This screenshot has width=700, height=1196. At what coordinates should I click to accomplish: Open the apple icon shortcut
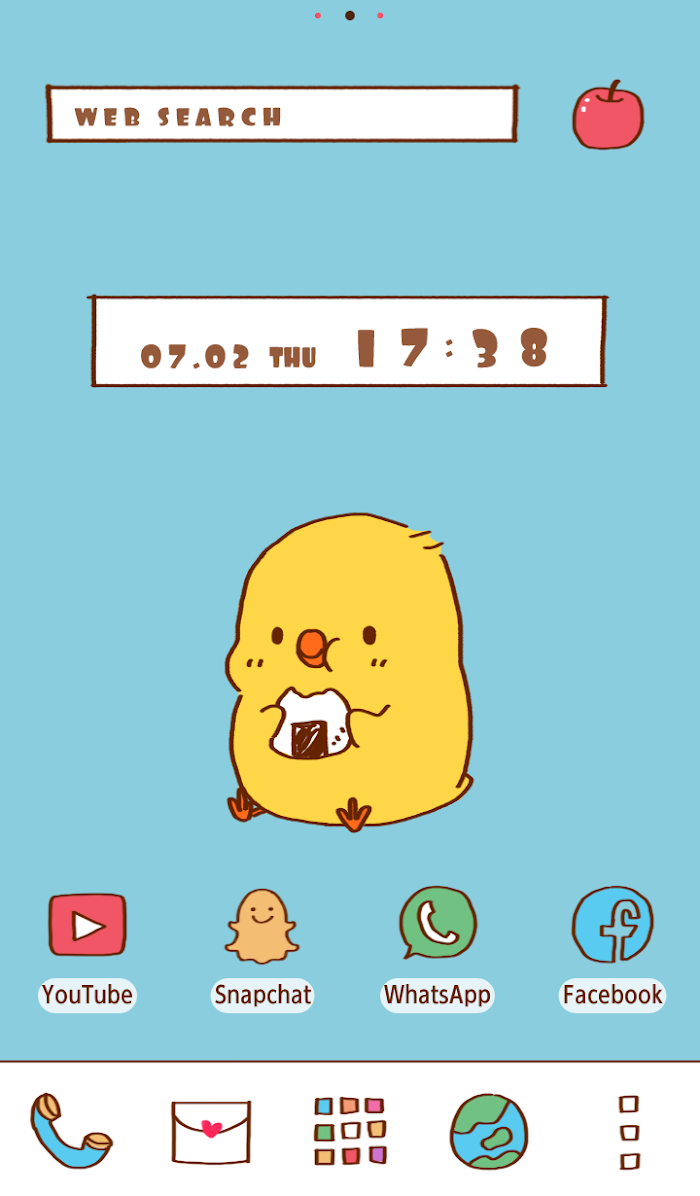pyautogui.click(x=608, y=114)
